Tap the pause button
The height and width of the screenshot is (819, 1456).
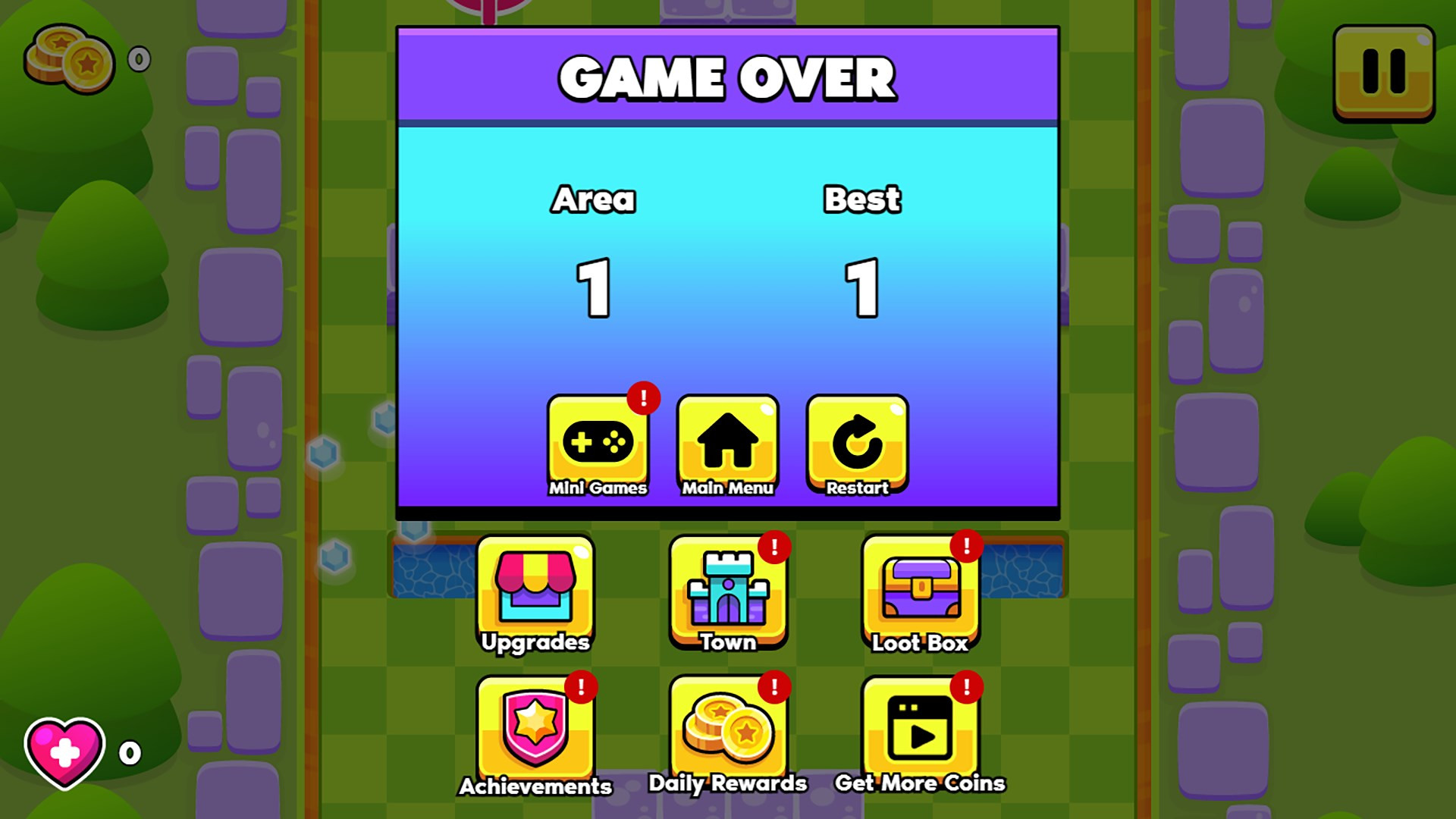coord(1383,74)
